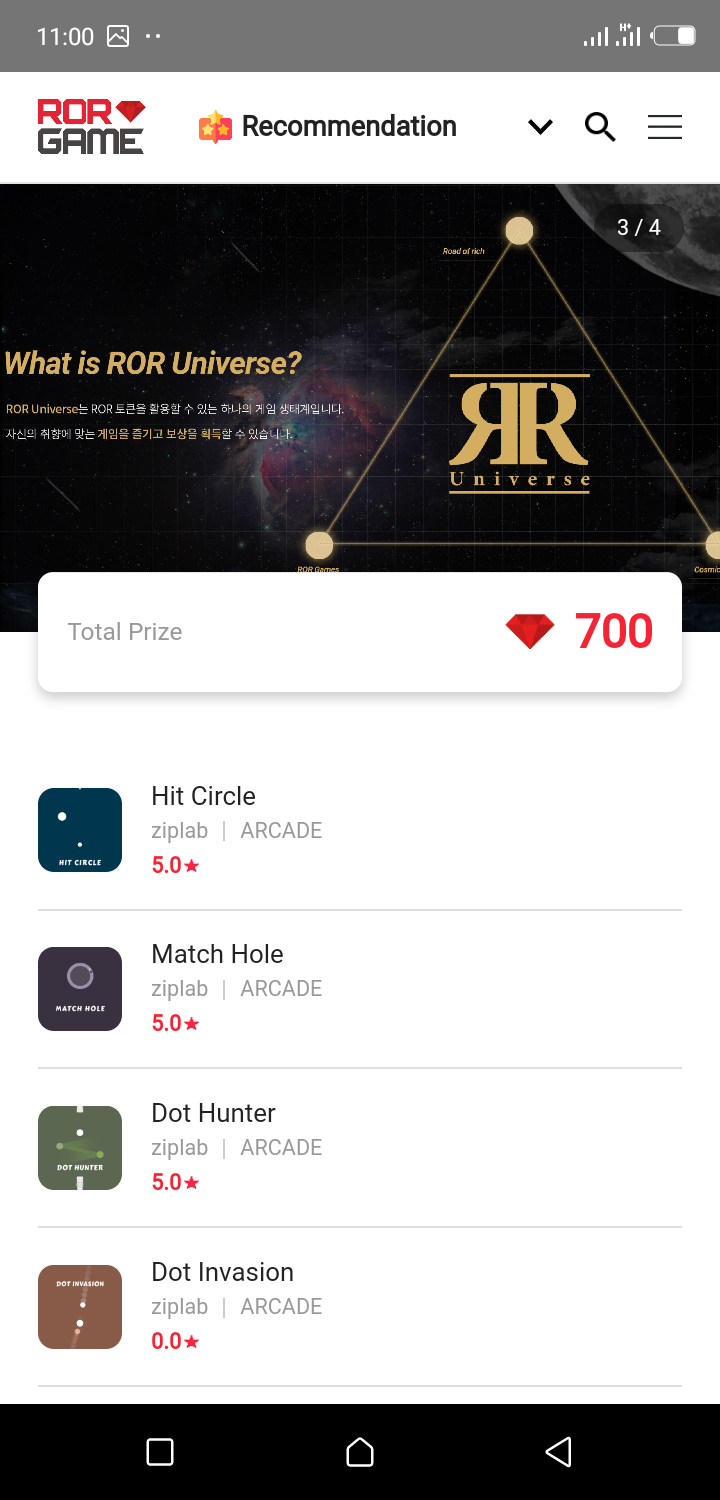Image resolution: width=720 pixels, height=1500 pixels.
Task: Open the Hit Circle game
Action: 360,830
